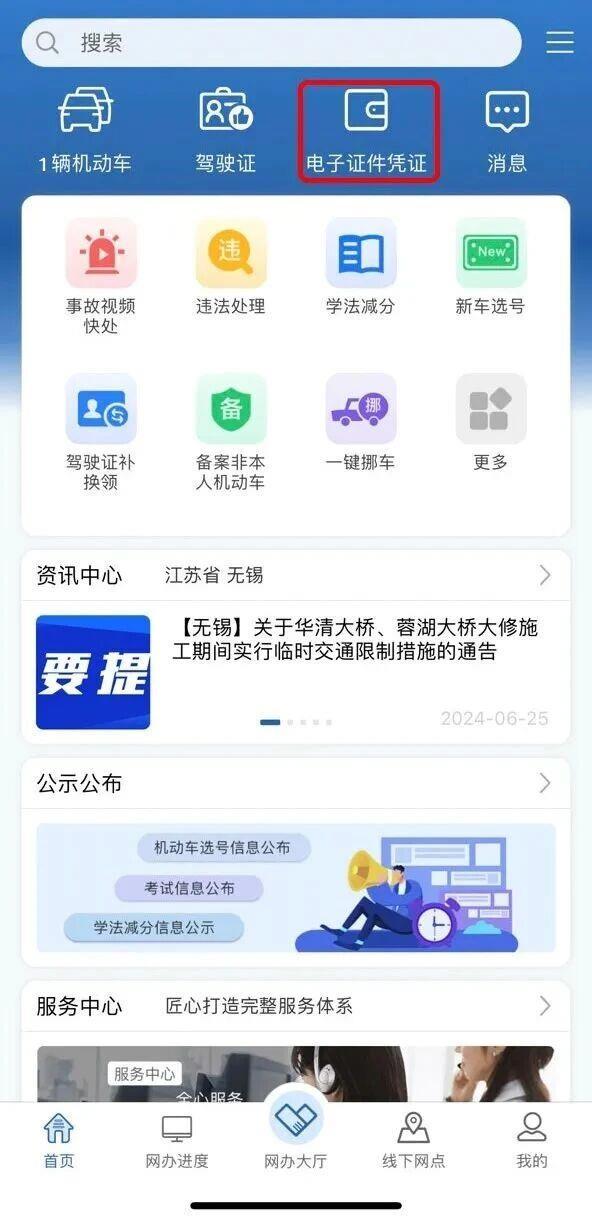The width and height of the screenshot is (592, 1220).
Task: Open 学法减分 service
Action: point(361,267)
